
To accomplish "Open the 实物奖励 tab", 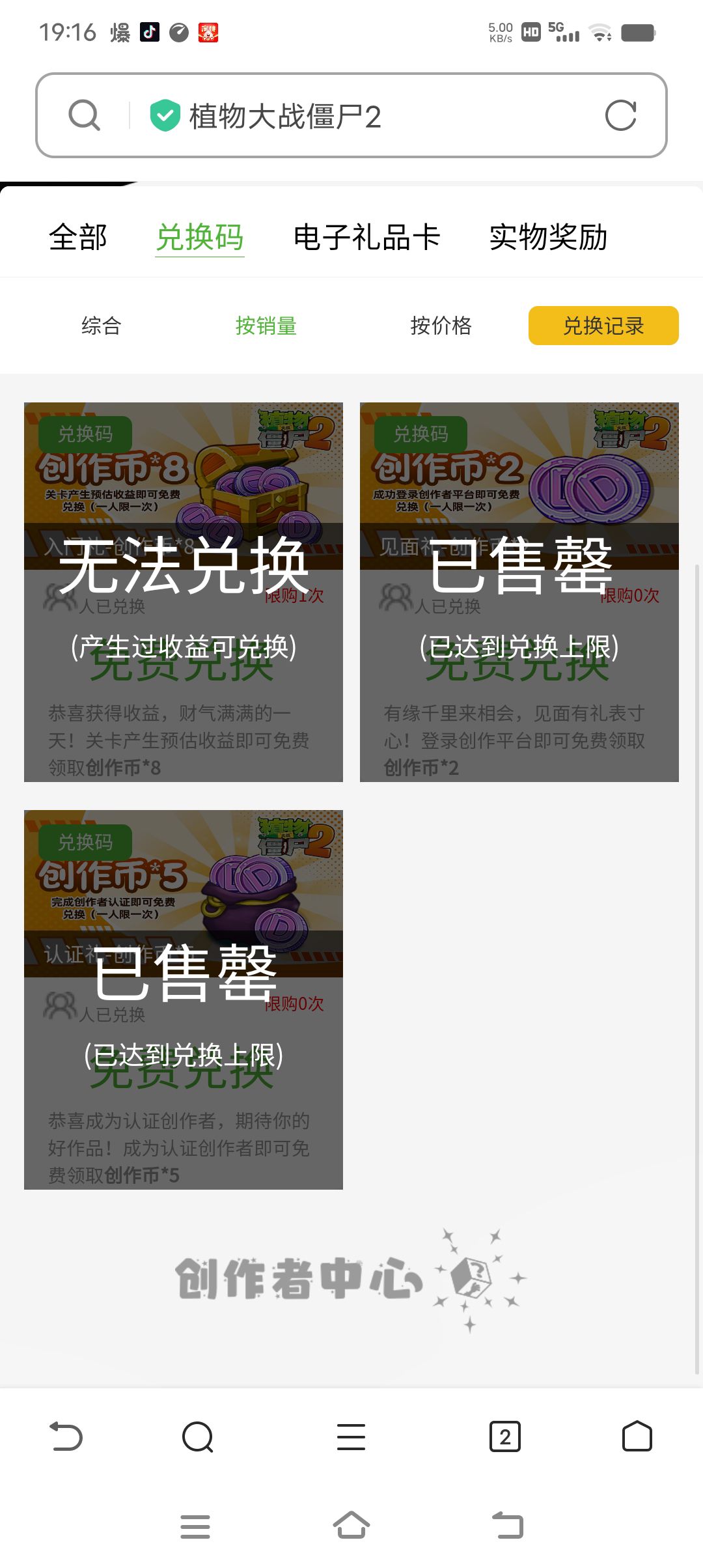I will coord(548,237).
